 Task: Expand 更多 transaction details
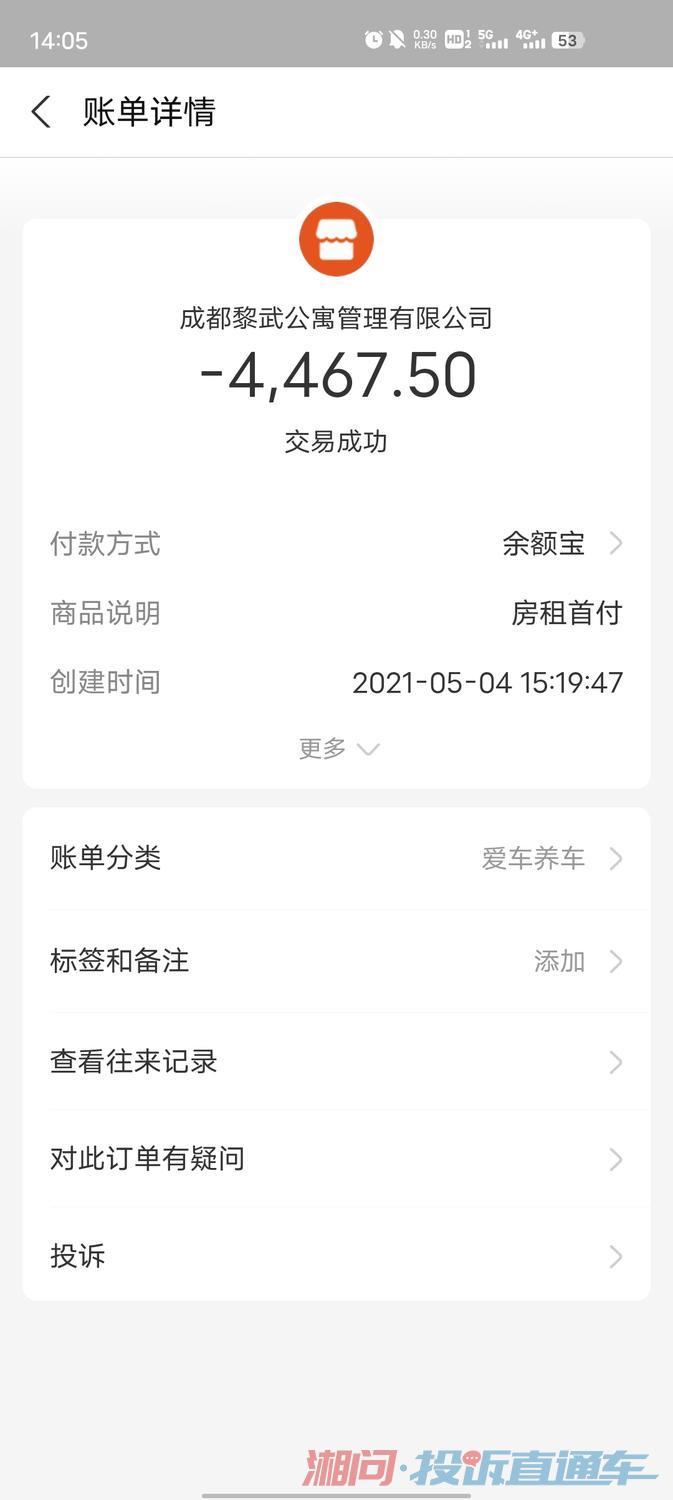[338, 748]
